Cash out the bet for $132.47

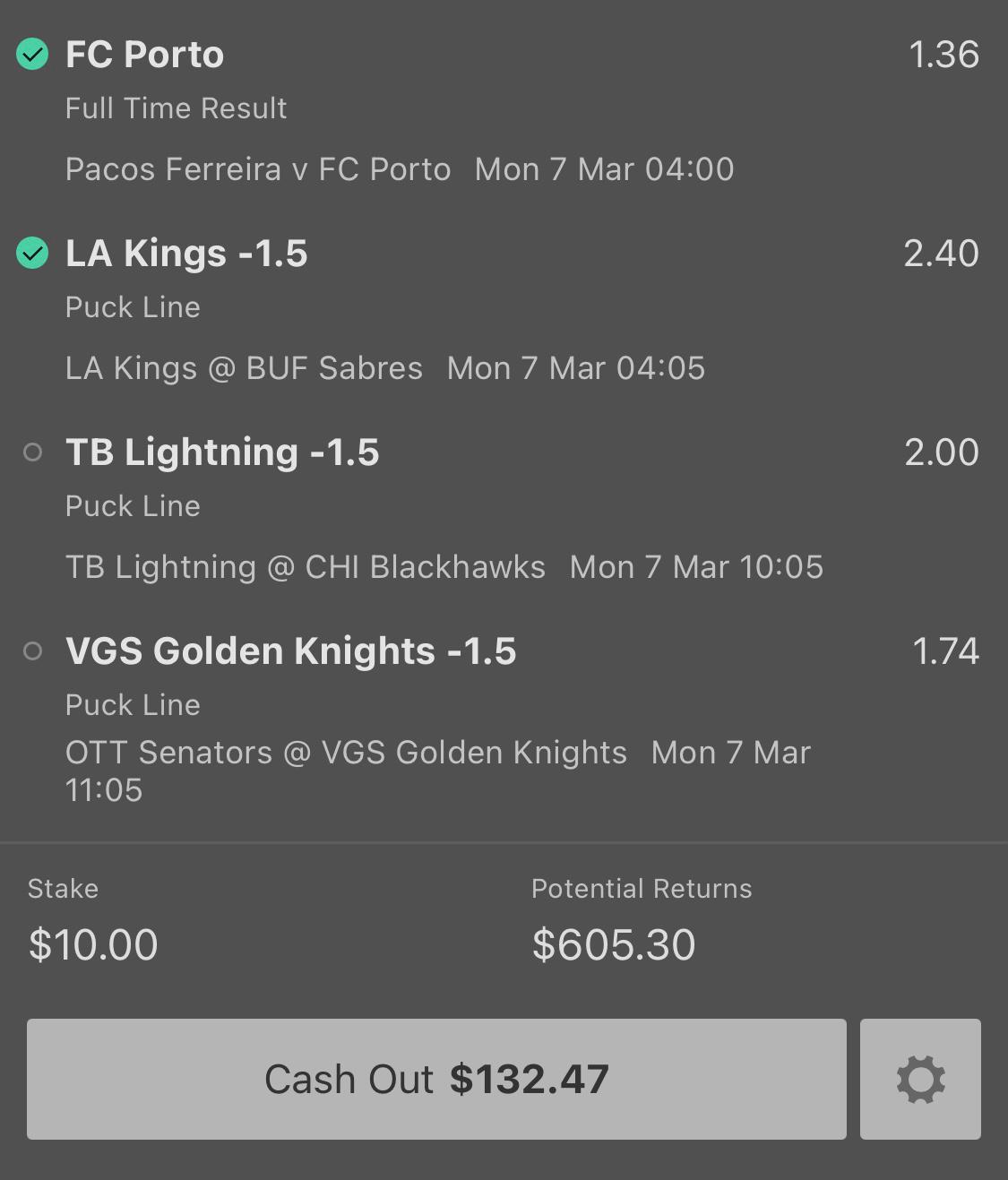pos(436,1079)
